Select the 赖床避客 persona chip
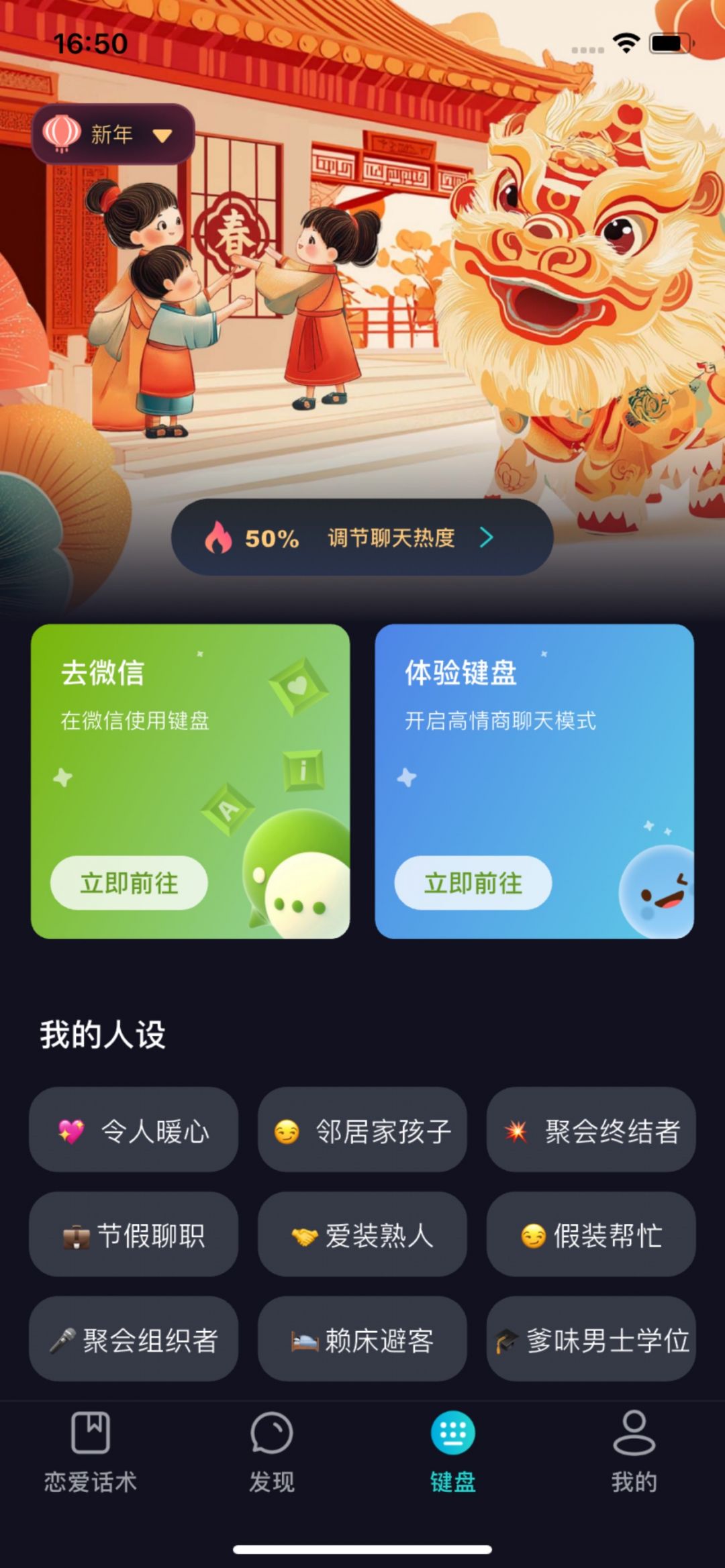The image size is (725, 1568). (x=362, y=1340)
